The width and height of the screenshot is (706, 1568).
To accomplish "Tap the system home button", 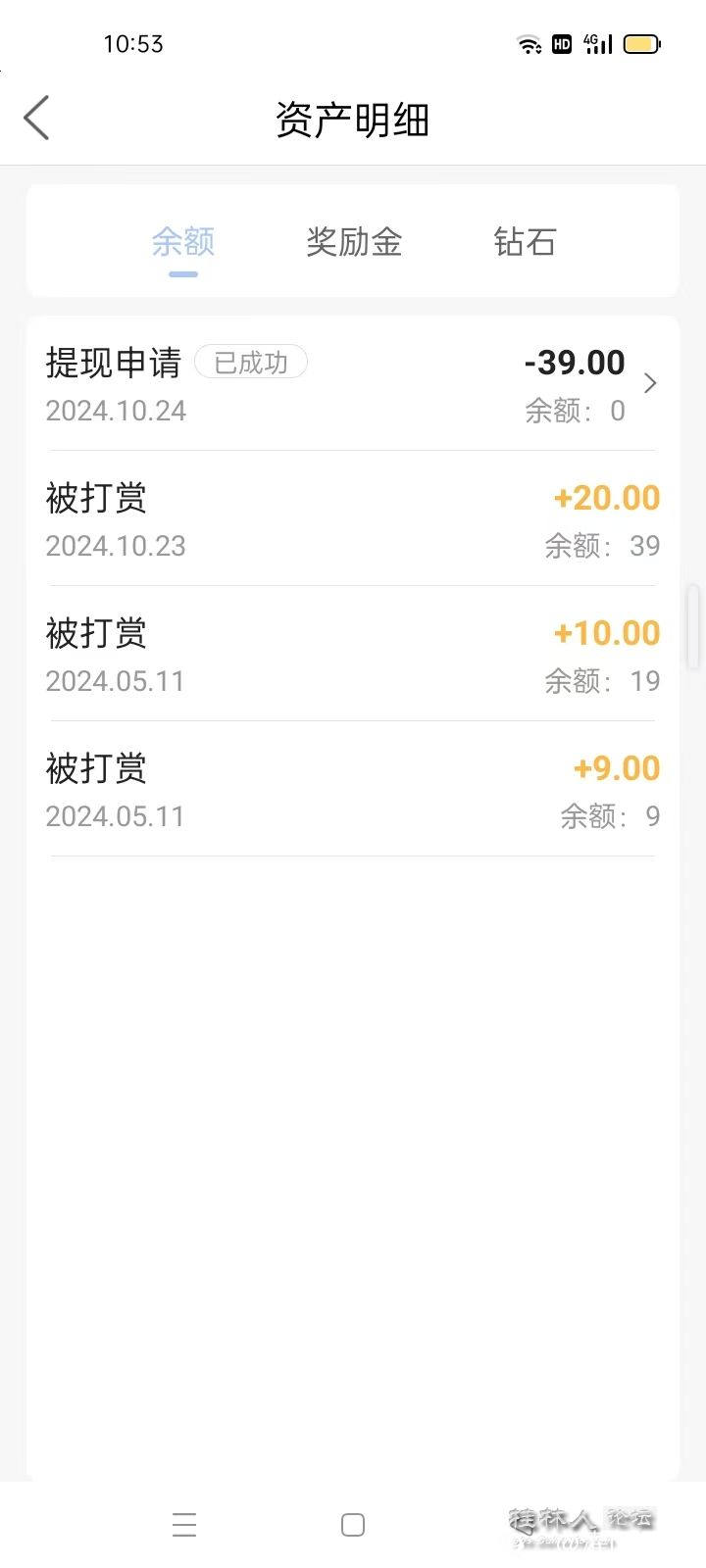I will (x=353, y=1525).
